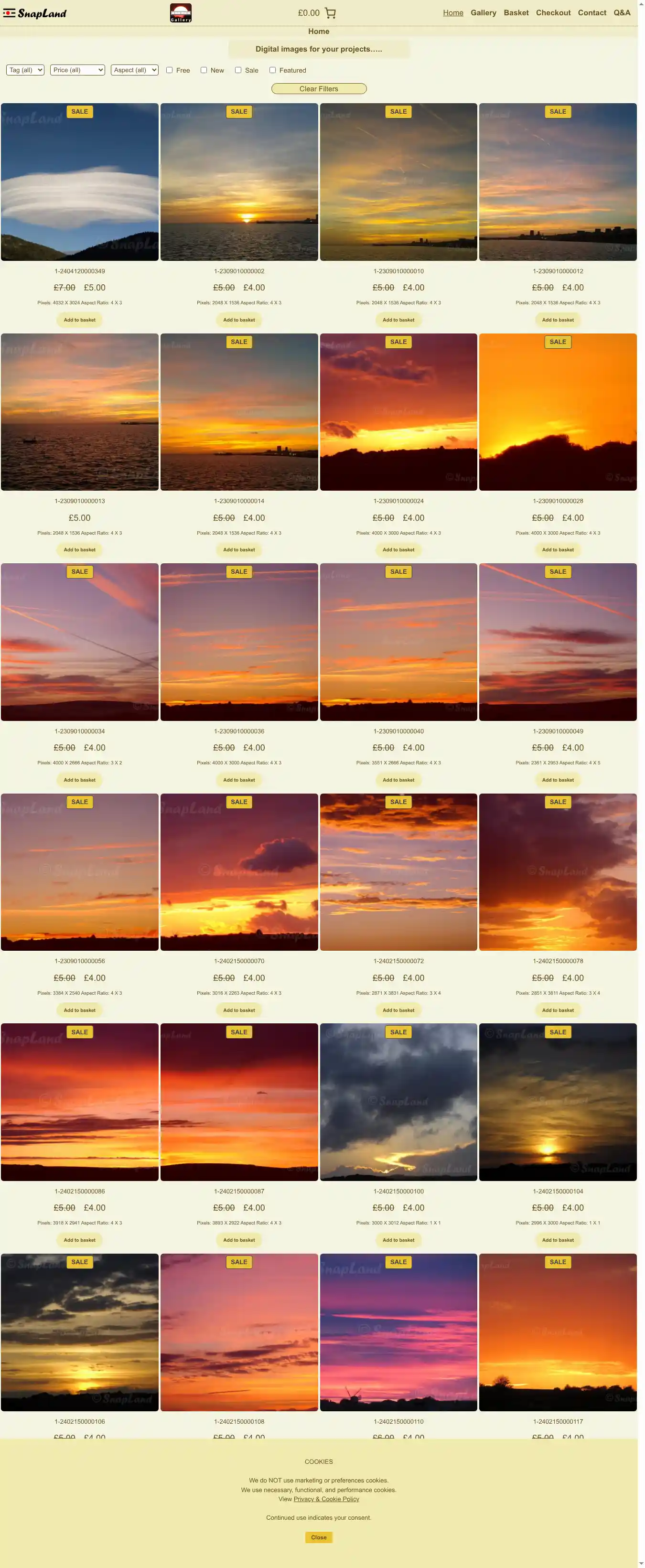
Task: Open the Contact page
Action: 591,13
